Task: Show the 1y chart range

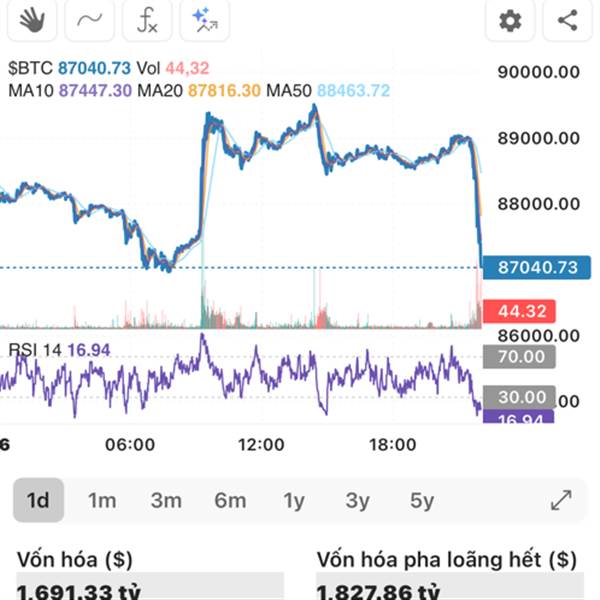Action: 294,500
